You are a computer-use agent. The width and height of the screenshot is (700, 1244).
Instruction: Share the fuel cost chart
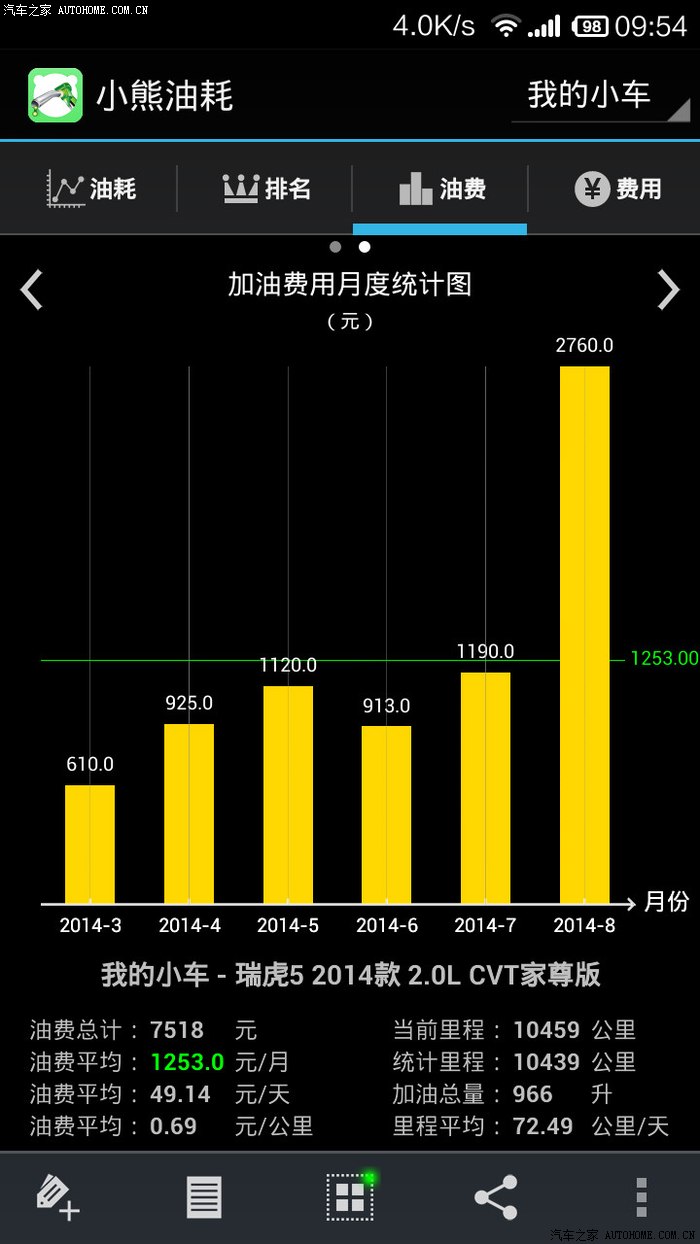[496, 1197]
